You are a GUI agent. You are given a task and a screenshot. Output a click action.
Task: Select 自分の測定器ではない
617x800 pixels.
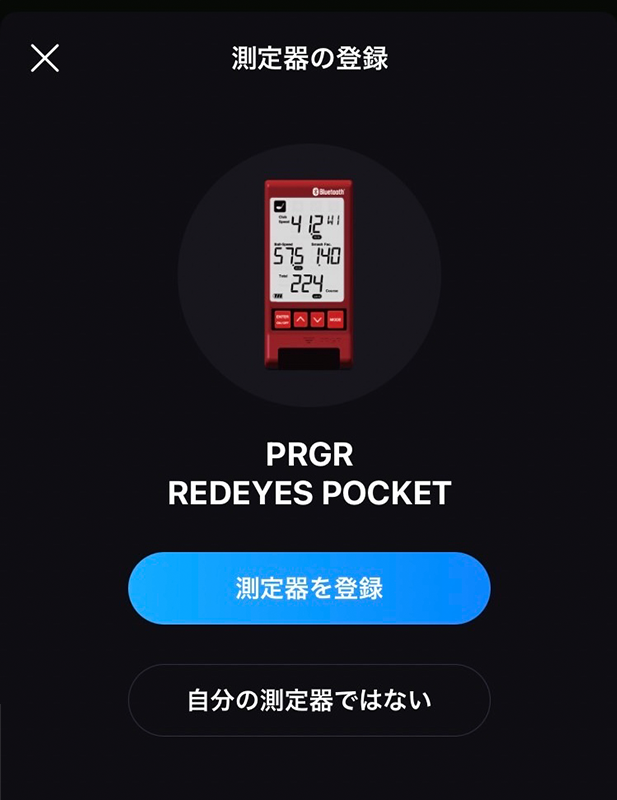pos(309,700)
